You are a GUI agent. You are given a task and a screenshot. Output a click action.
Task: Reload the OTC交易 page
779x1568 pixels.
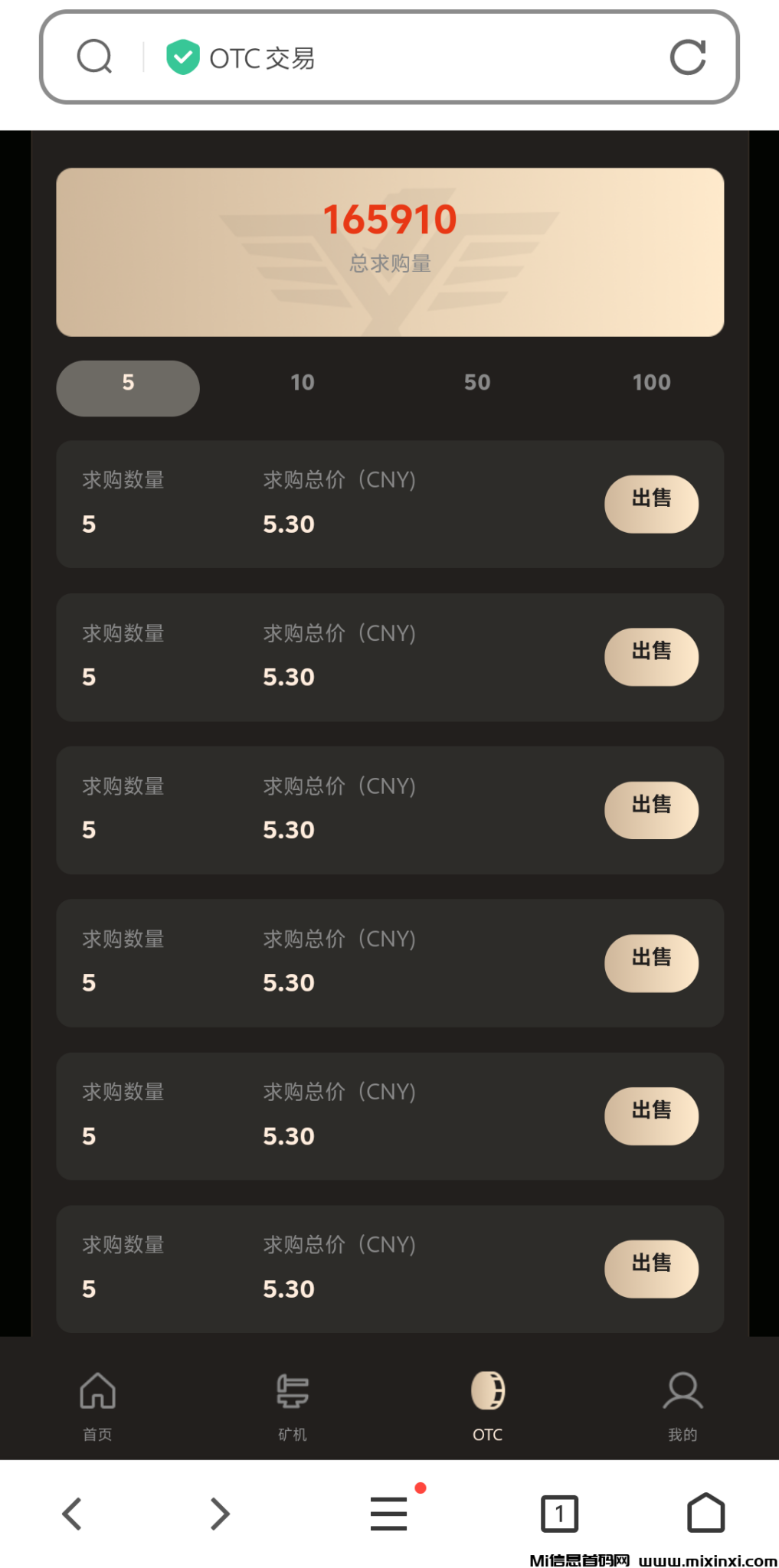[687, 57]
